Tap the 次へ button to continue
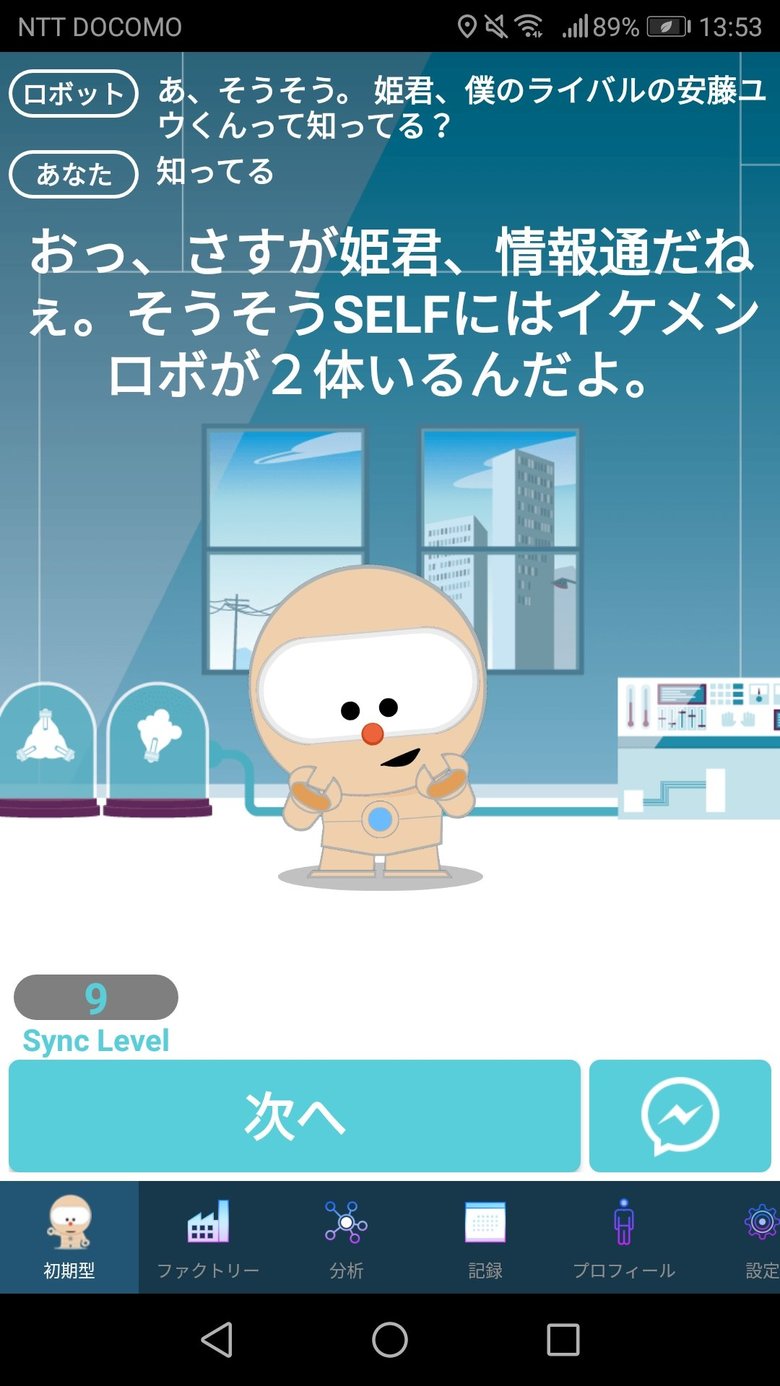The image size is (780, 1386). pos(294,1116)
